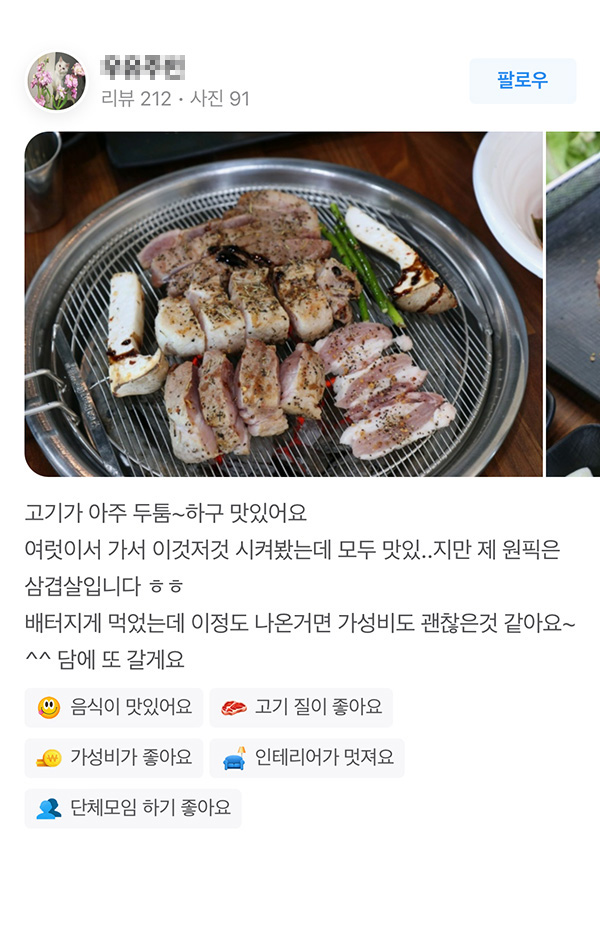The image size is (600, 946).
Task: Select the 가성비가 좋아요 keyword chip
Action: [x=114, y=757]
